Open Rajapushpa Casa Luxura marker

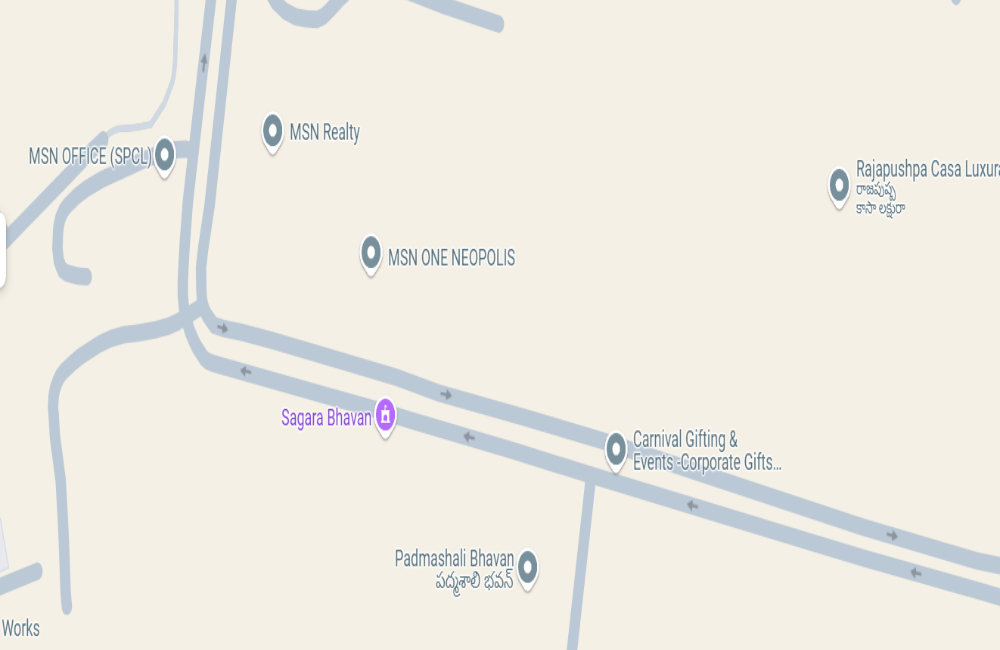(x=839, y=186)
